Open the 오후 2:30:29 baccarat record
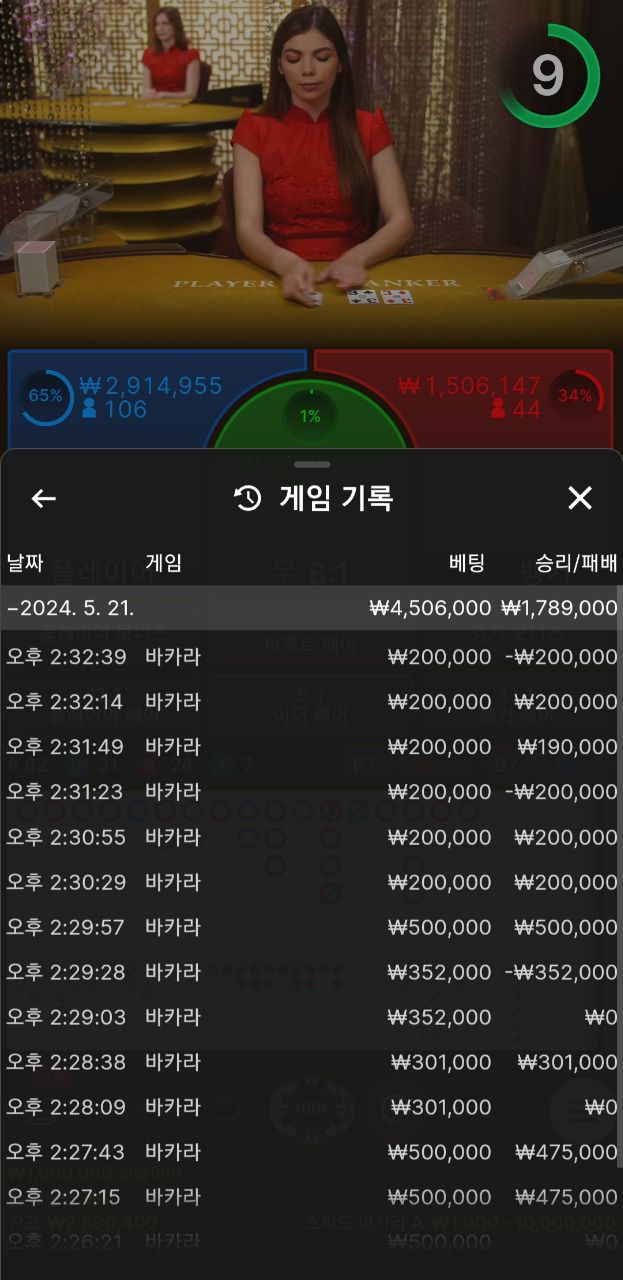This screenshot has width=623, height=1280. point(311,882)
